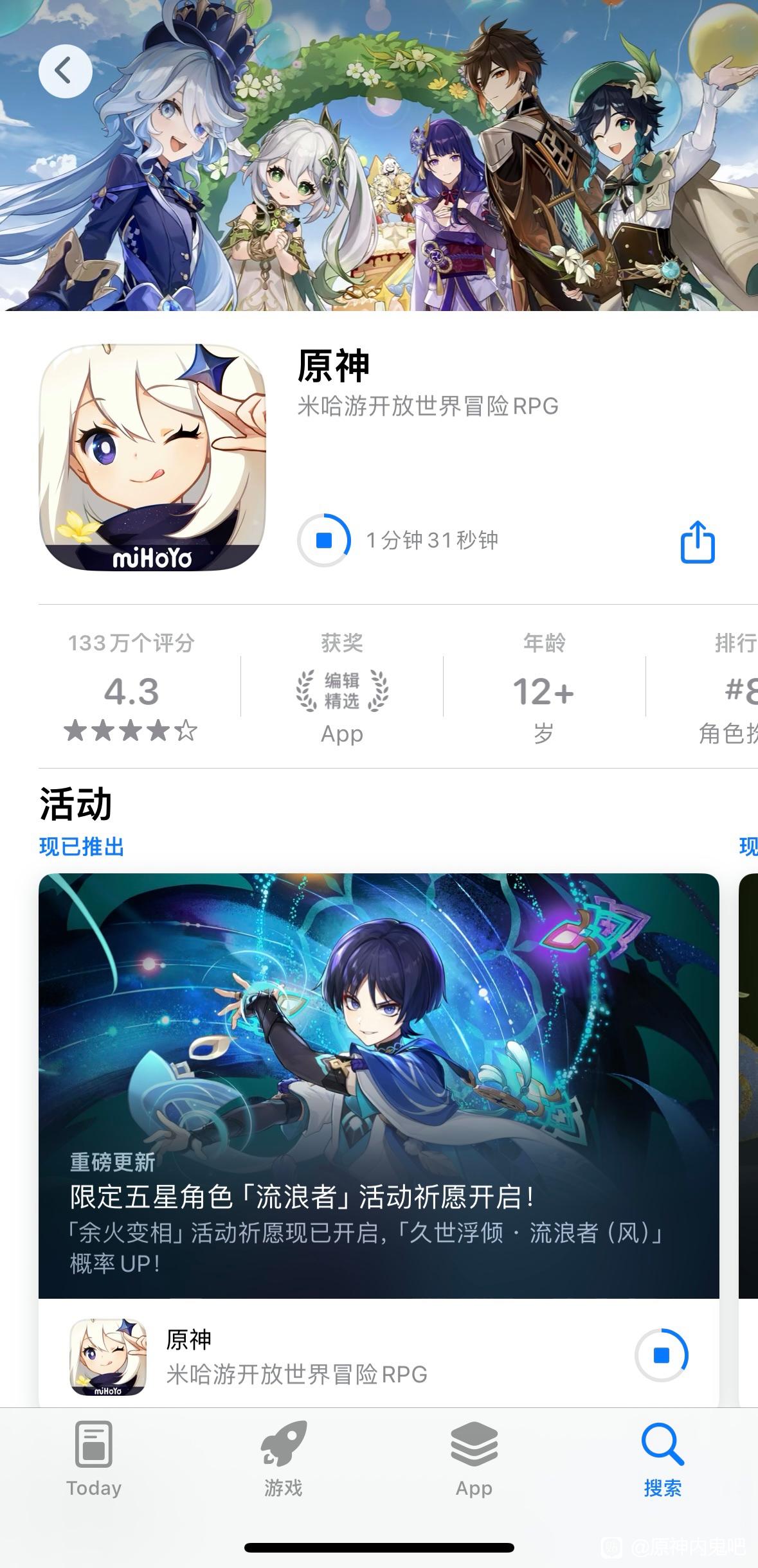Switch to the Today tab

[x=94, y=1460]
